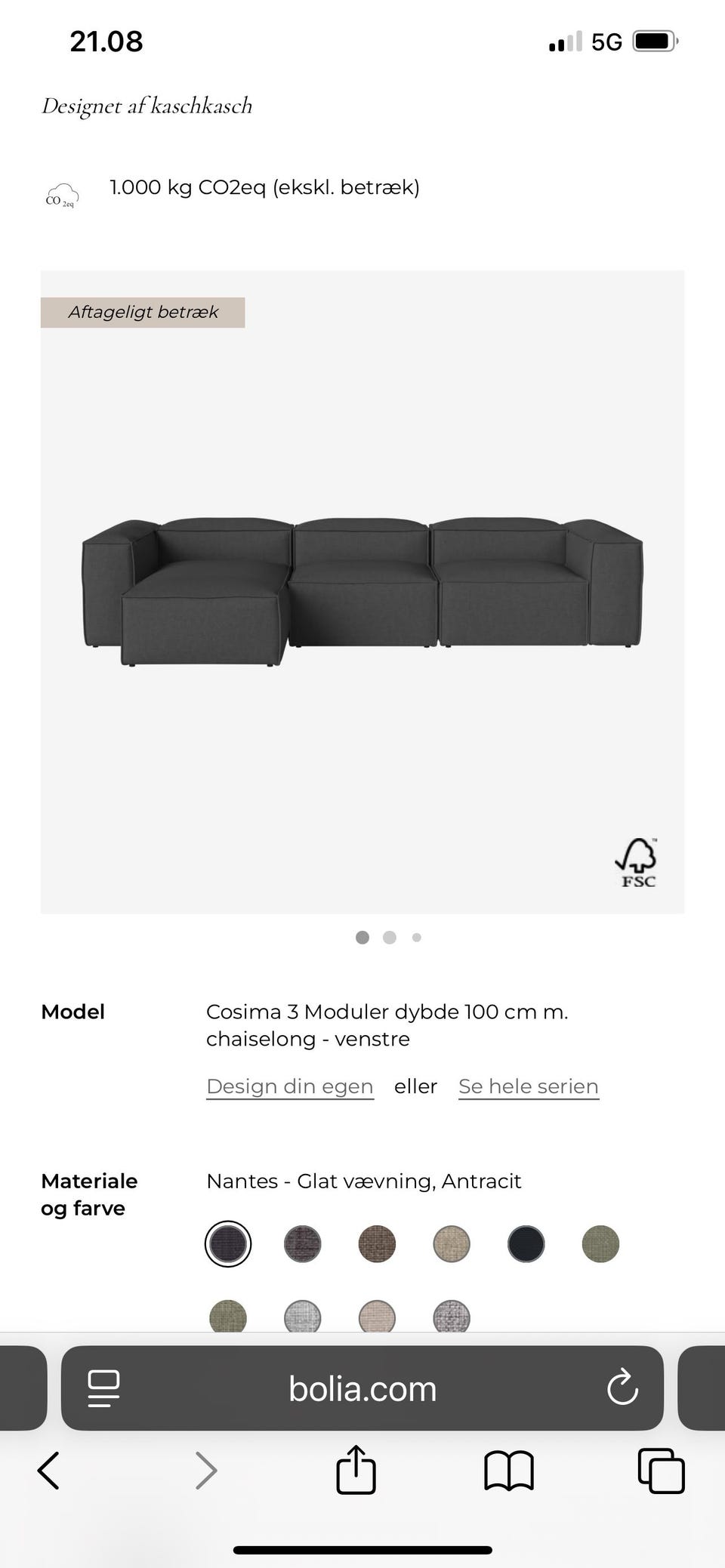
Task: Open the 'Se hele serien' link
Action: tap(528, 1086)
